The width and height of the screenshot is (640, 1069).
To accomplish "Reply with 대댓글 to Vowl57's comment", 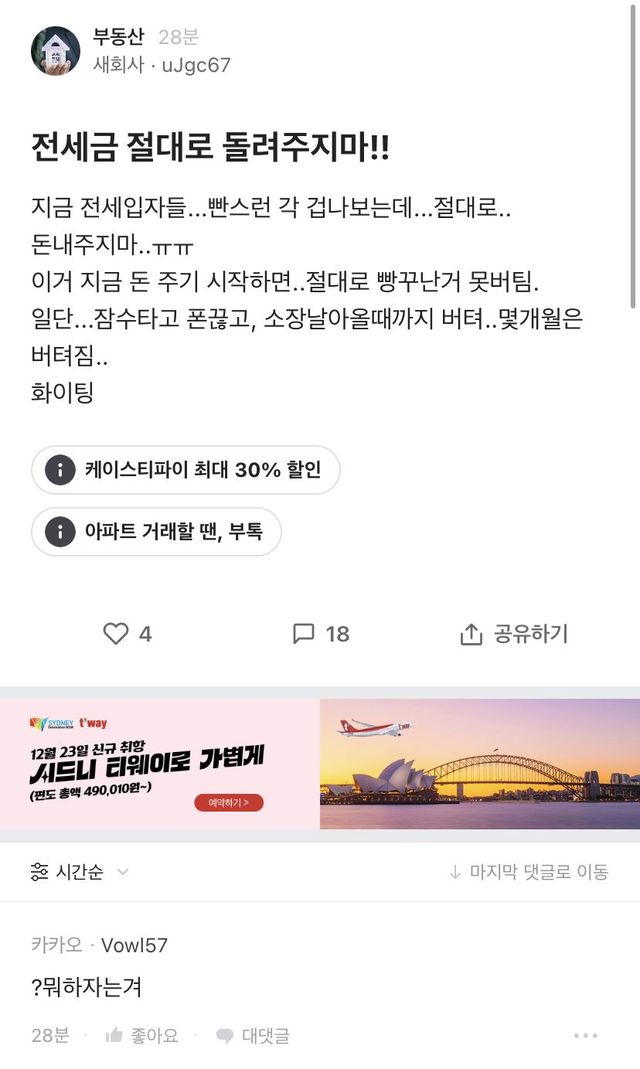I will (253, 1035).
